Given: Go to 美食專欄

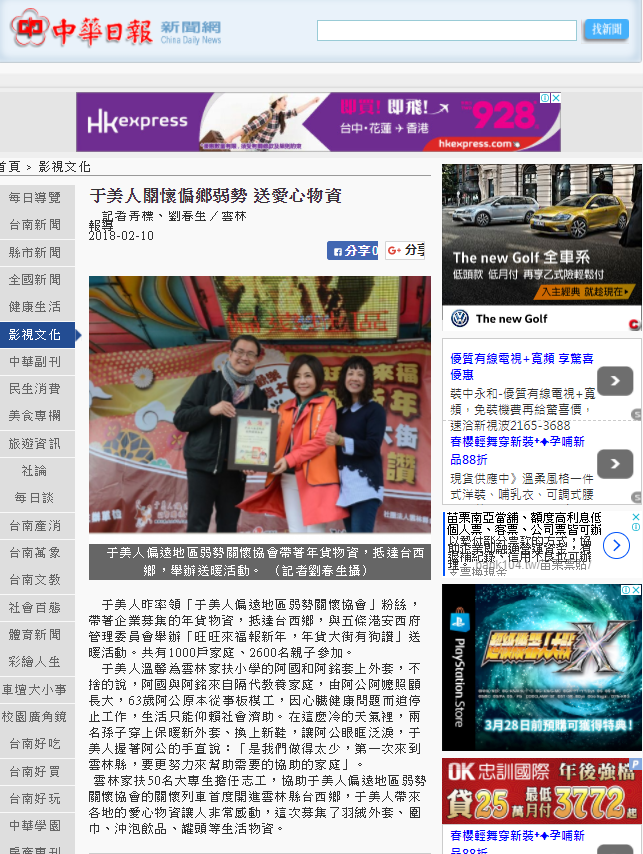Looking at the screenshot, I should [35, 416].
